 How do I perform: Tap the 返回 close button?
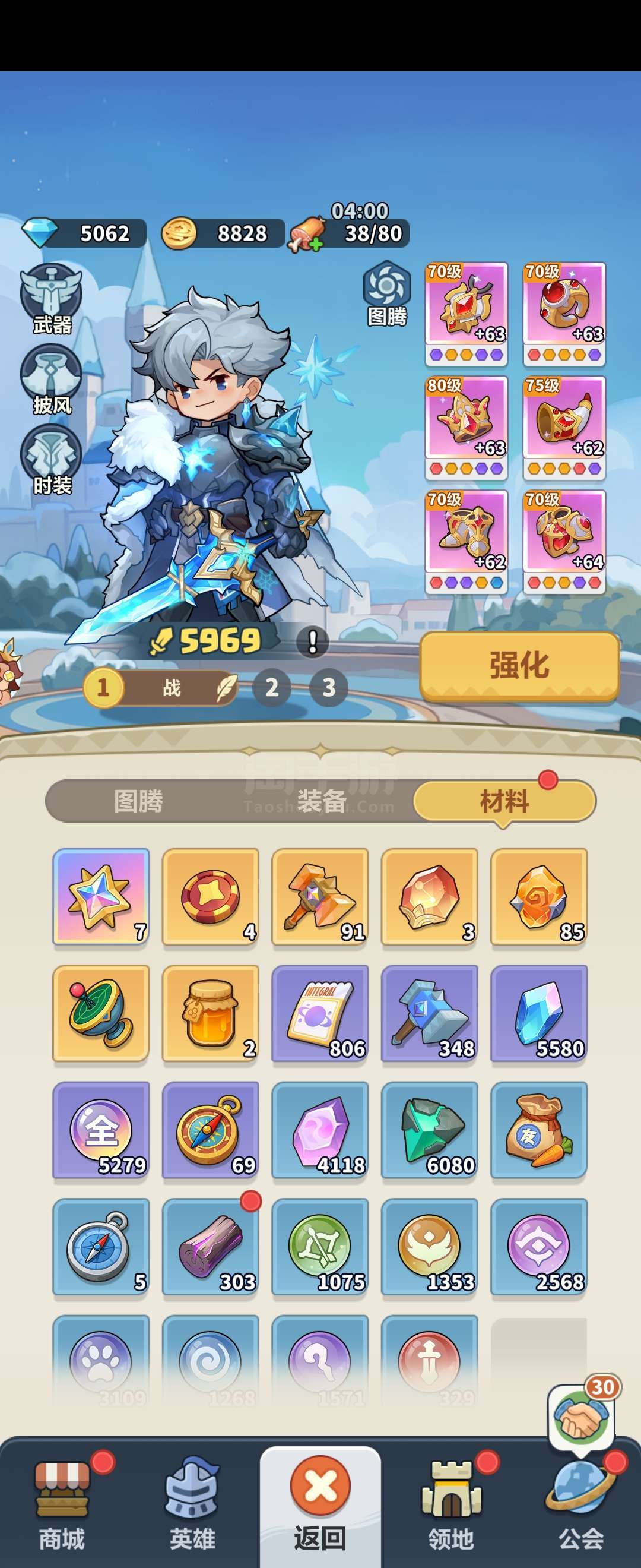coord(320,1502)
